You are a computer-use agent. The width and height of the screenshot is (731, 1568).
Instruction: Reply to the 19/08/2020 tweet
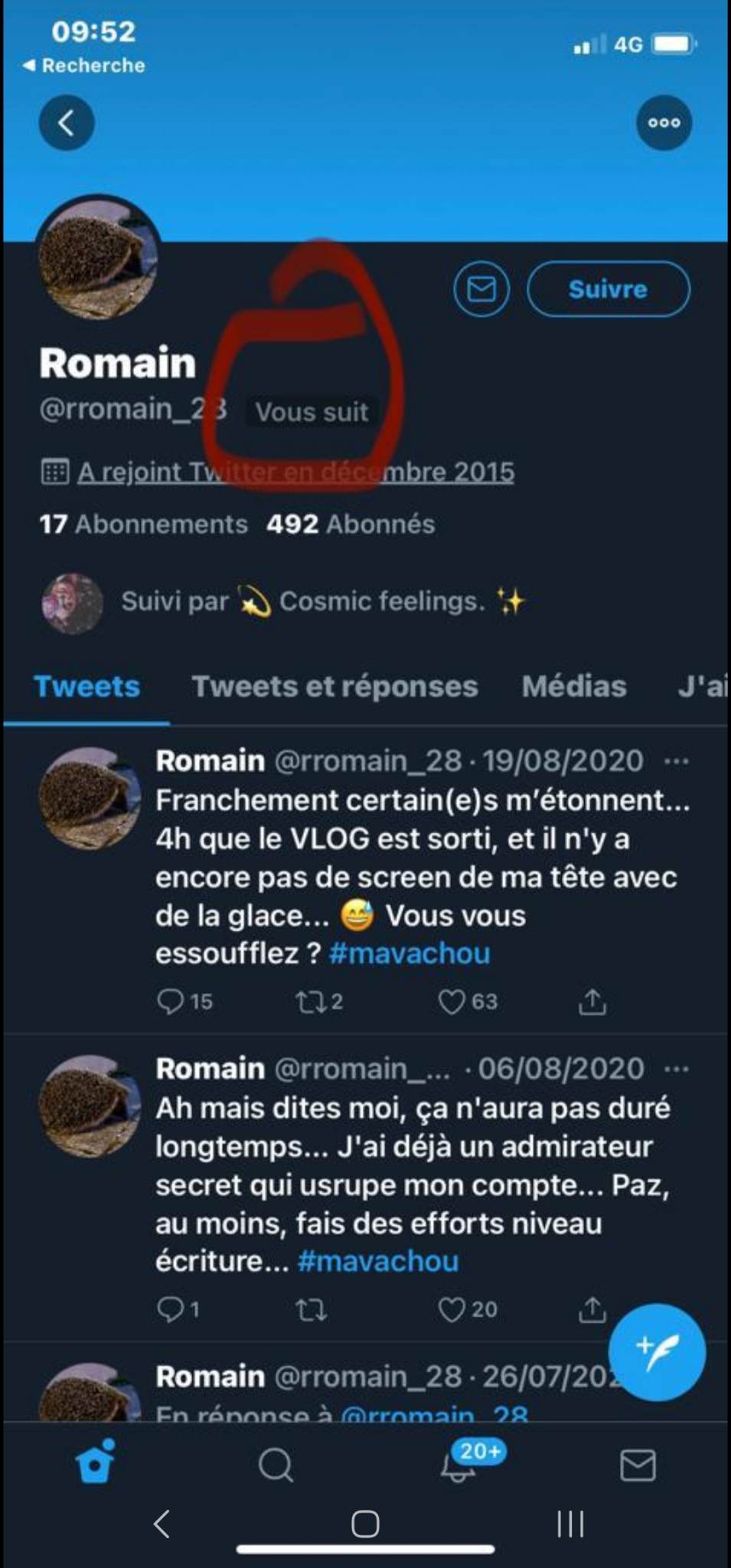171,1001
